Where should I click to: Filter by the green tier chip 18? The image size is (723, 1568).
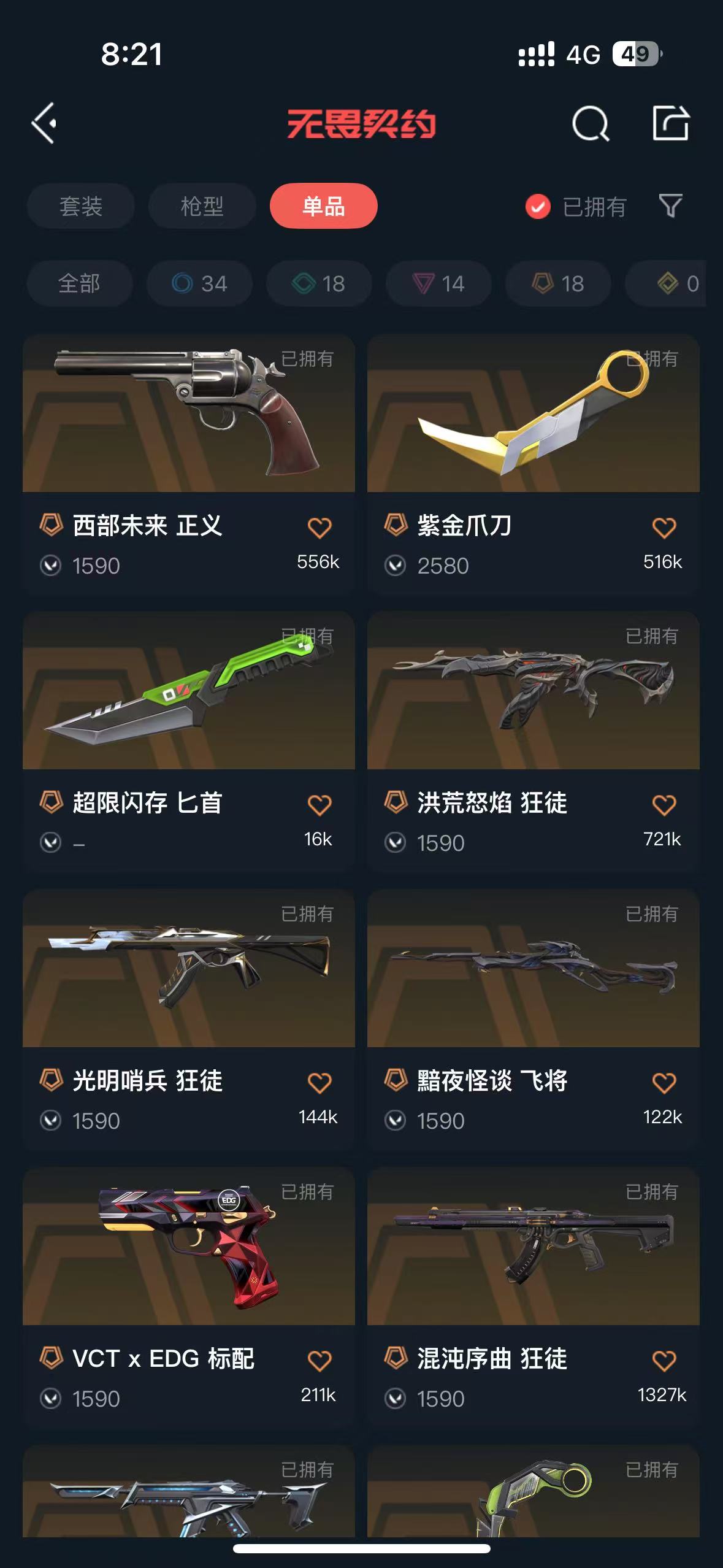(x=319, y=283)
